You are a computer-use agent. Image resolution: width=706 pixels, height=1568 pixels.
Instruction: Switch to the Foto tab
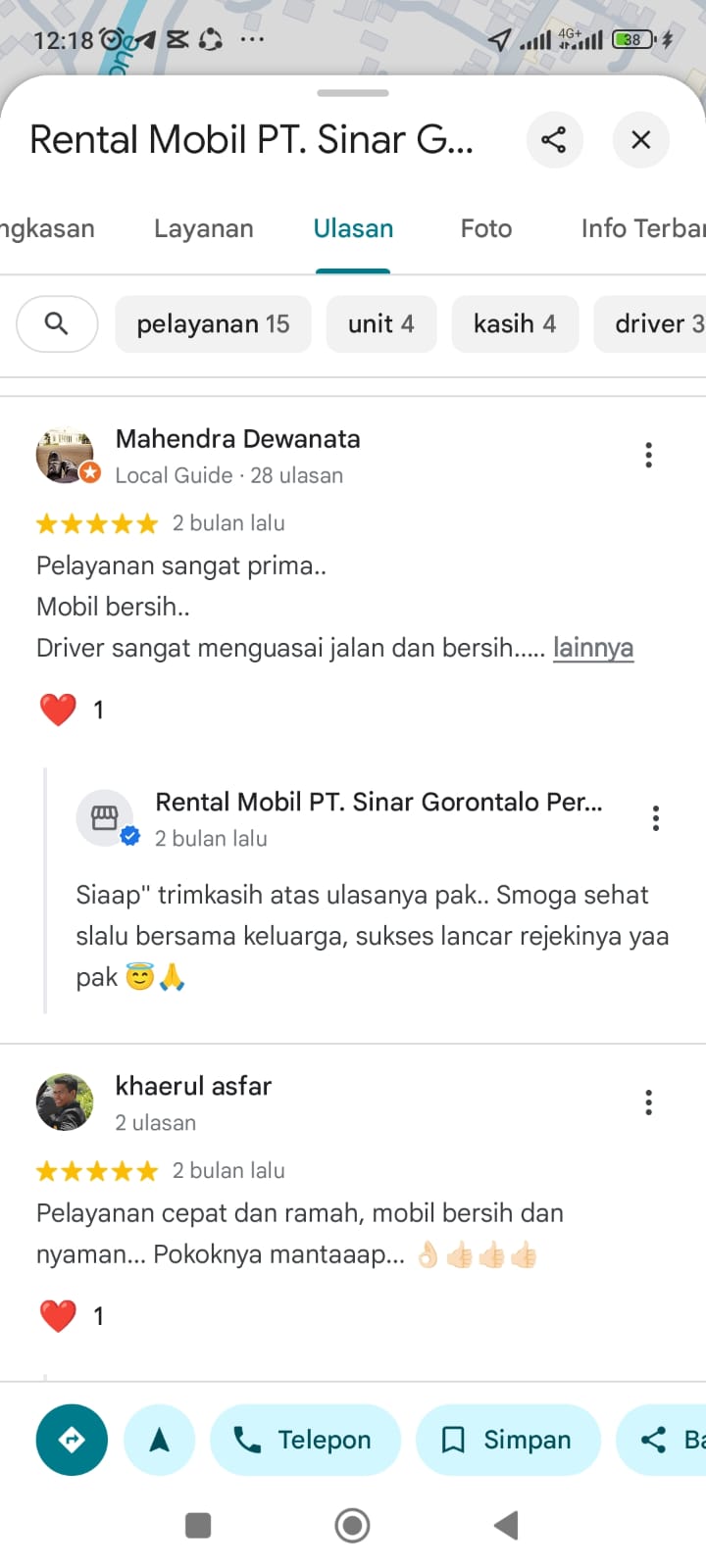[485, 228]
